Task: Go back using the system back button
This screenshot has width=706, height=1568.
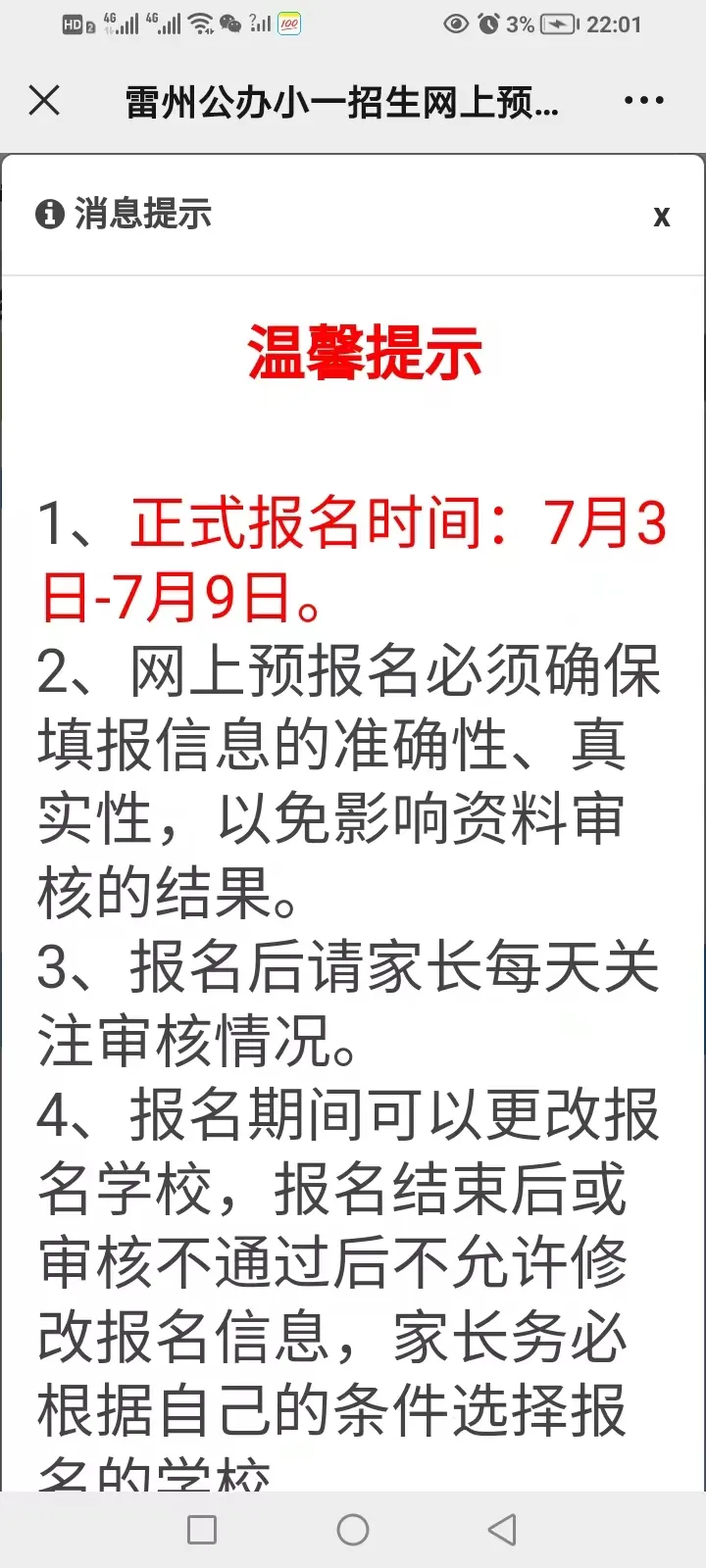Action: (502, 1530)
